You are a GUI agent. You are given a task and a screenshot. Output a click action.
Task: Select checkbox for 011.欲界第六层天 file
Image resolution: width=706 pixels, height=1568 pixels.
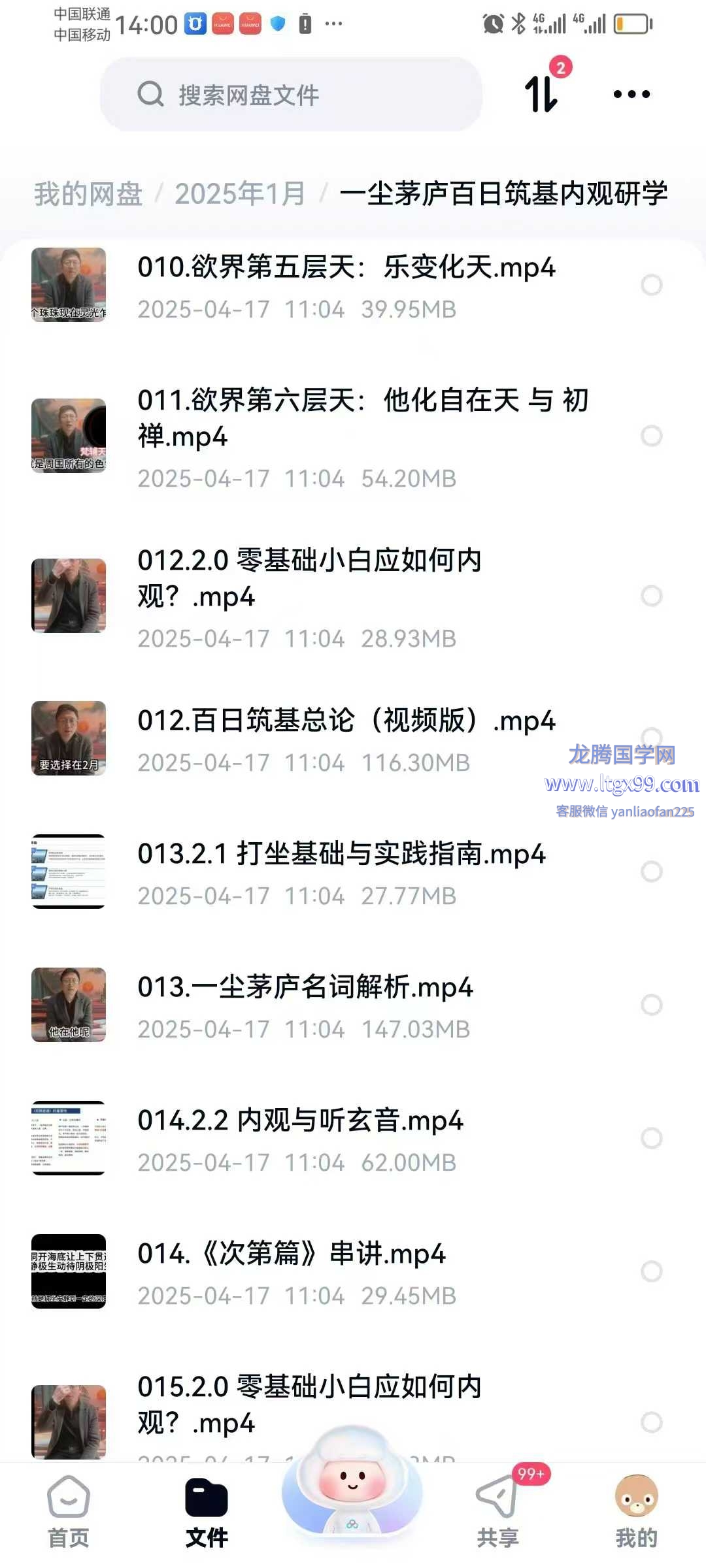[x=652, y=436]
